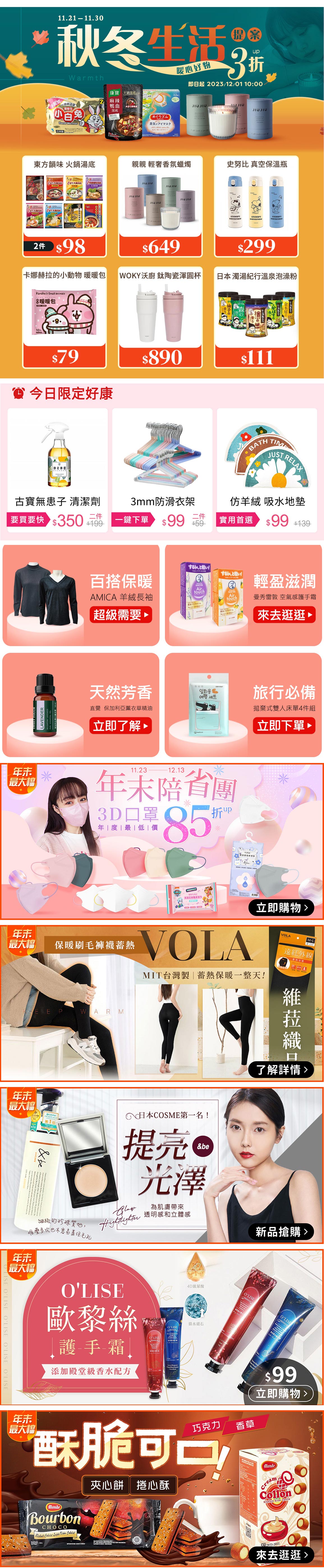Tap 立即了解 for the 天然芳香 lavender oil

[x=121, y=726]
